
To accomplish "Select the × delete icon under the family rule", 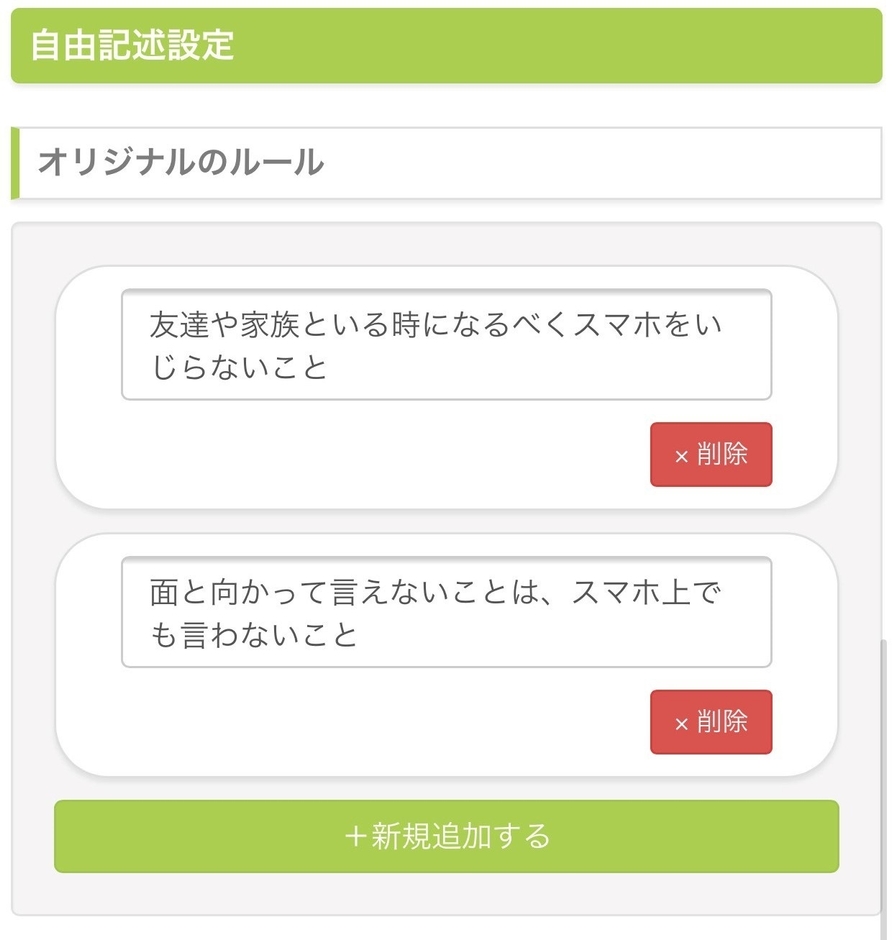I will 684,454.
